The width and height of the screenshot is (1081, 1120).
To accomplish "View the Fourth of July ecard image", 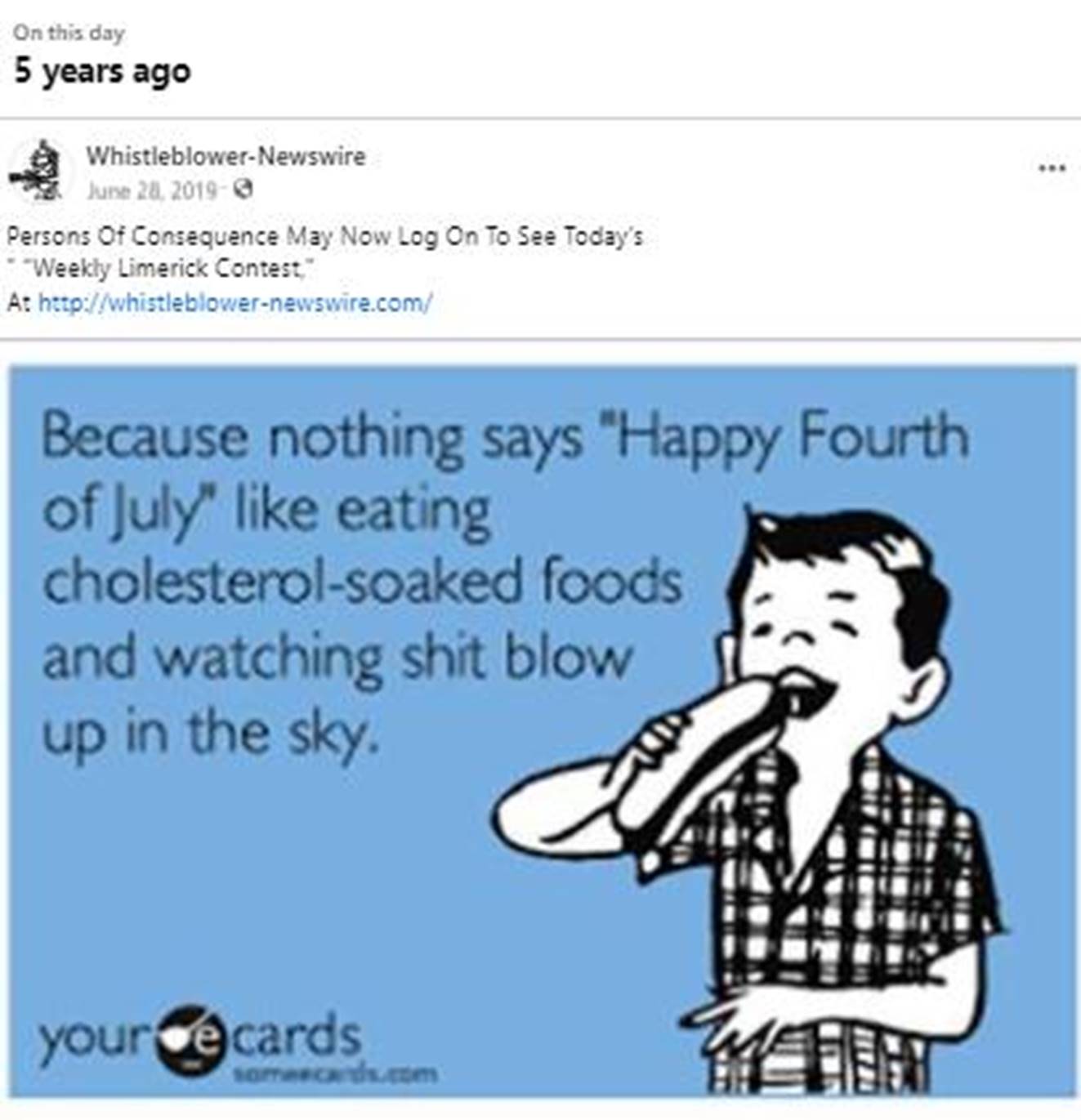I will (x=542, y=731).
